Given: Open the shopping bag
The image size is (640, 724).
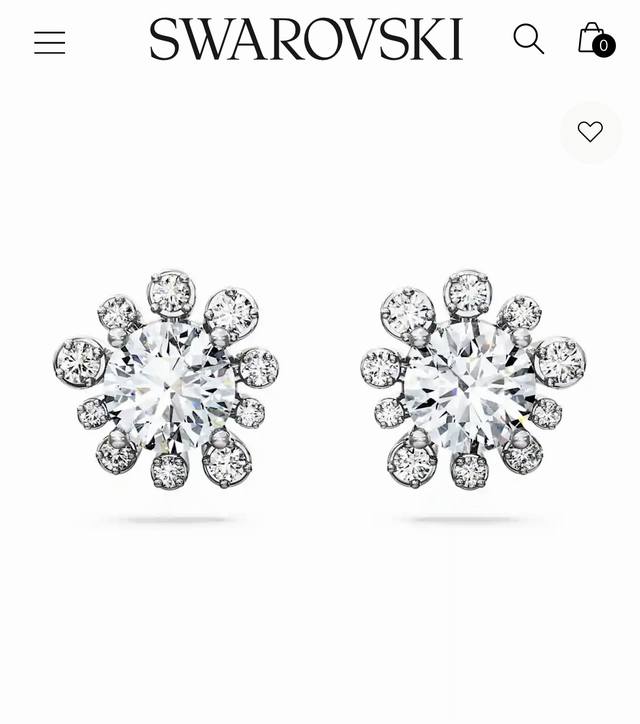Looking at the screenshot, I should 594,41.
